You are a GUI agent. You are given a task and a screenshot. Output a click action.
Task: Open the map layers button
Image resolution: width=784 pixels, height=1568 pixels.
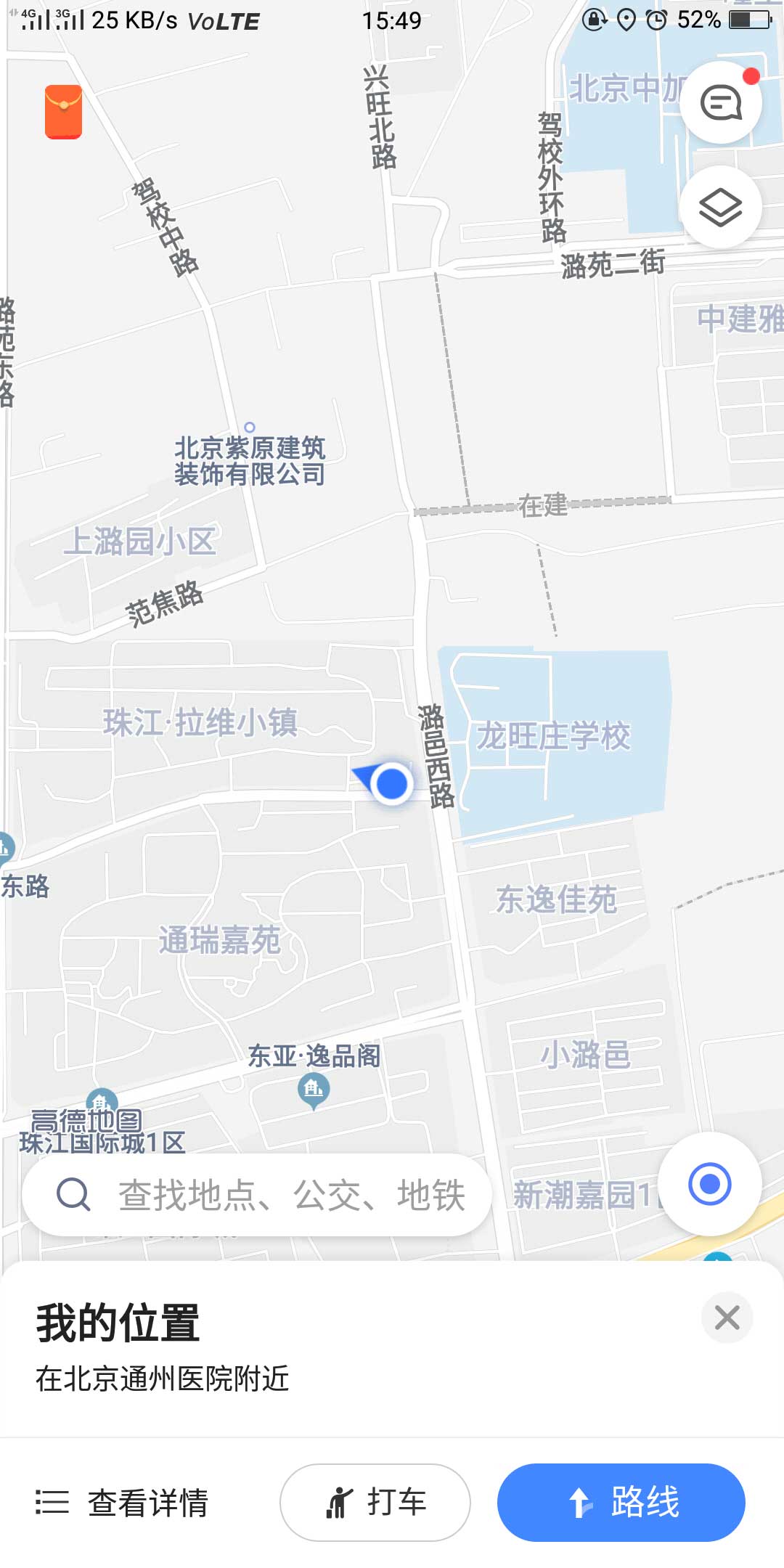(x=720, y=208)
